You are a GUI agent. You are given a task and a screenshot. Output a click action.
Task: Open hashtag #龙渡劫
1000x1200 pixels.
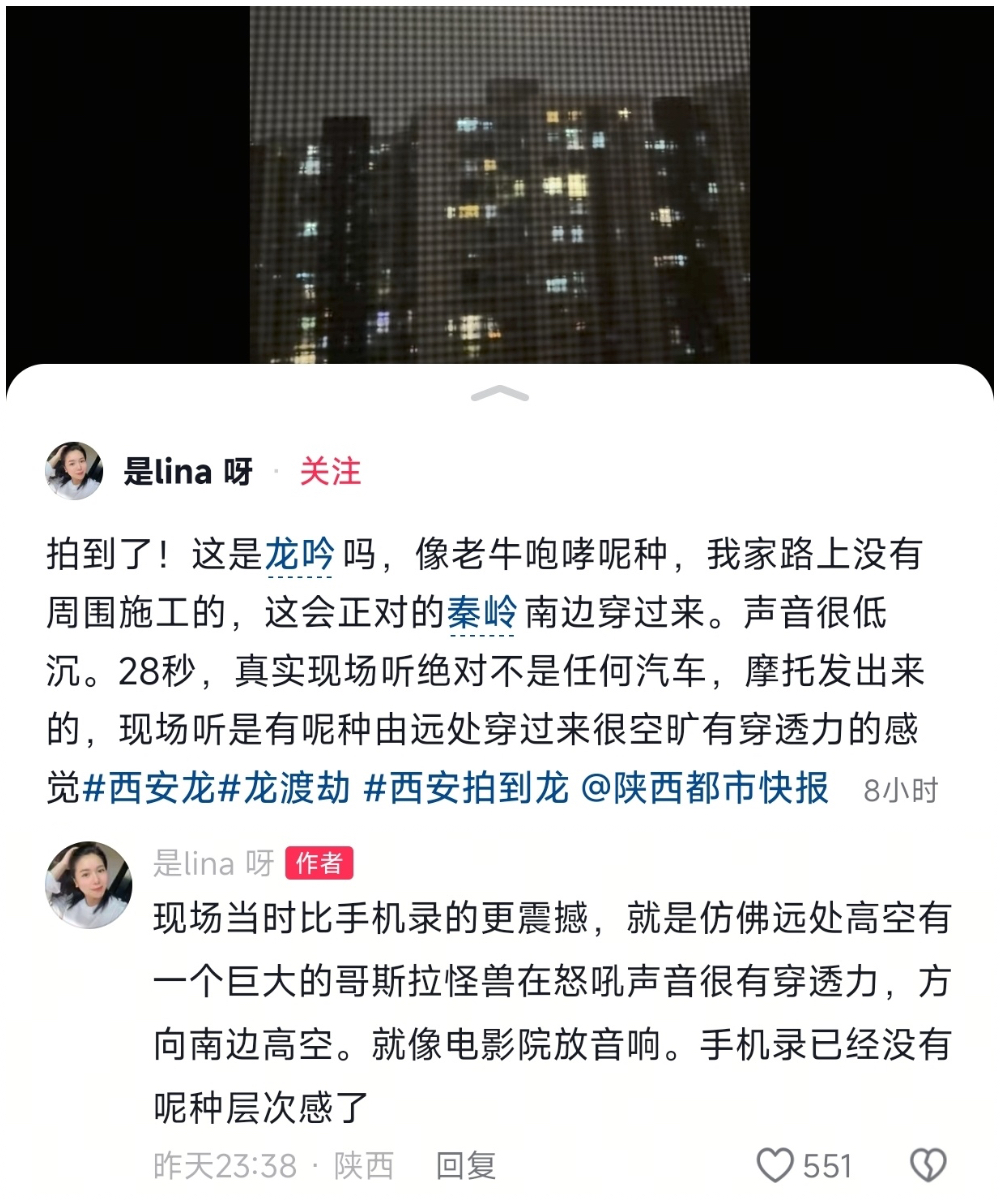point(284,789)
